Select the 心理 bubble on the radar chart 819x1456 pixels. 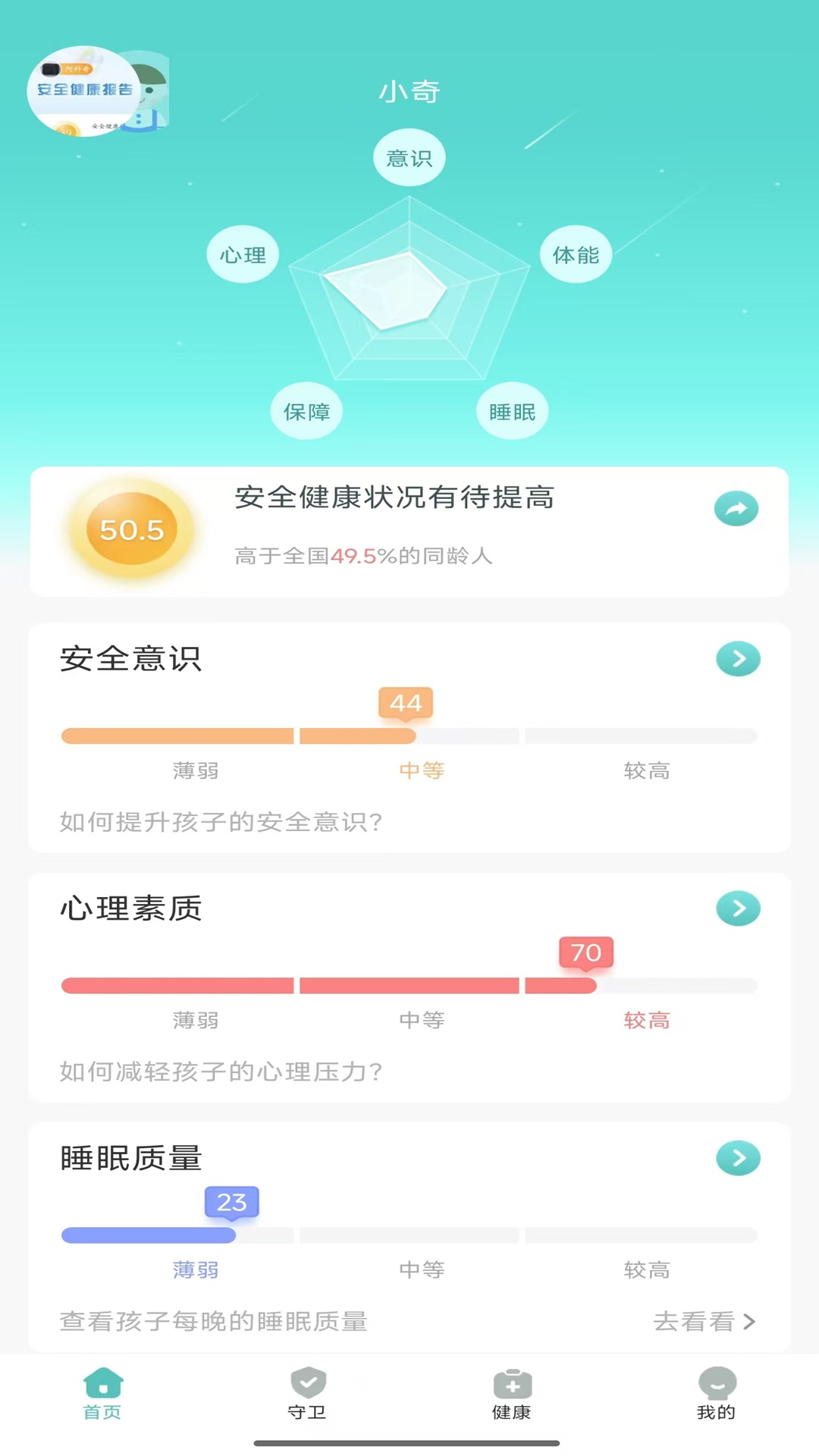tap(243, 254)
